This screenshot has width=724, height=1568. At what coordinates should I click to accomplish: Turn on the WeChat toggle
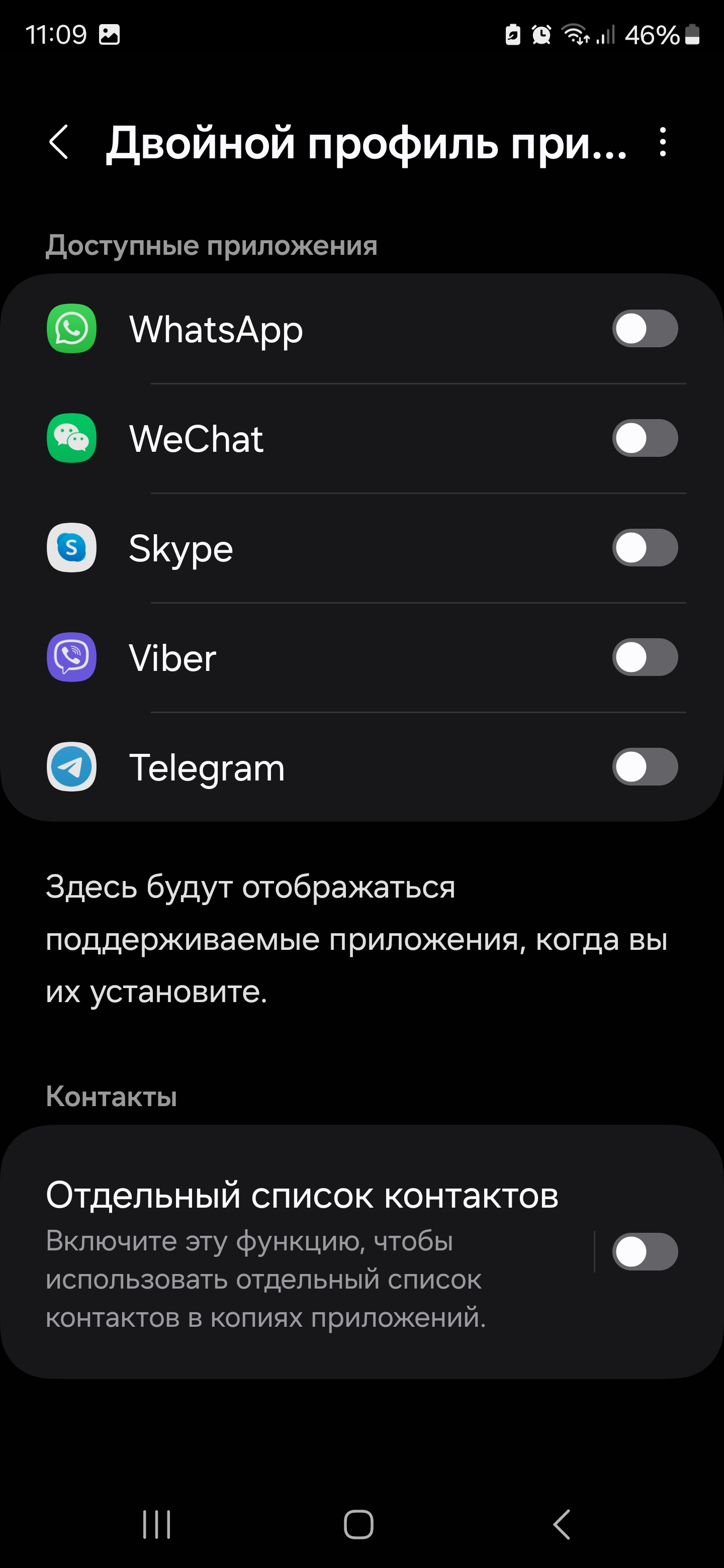pyautogui.click(x=644, y=438)
